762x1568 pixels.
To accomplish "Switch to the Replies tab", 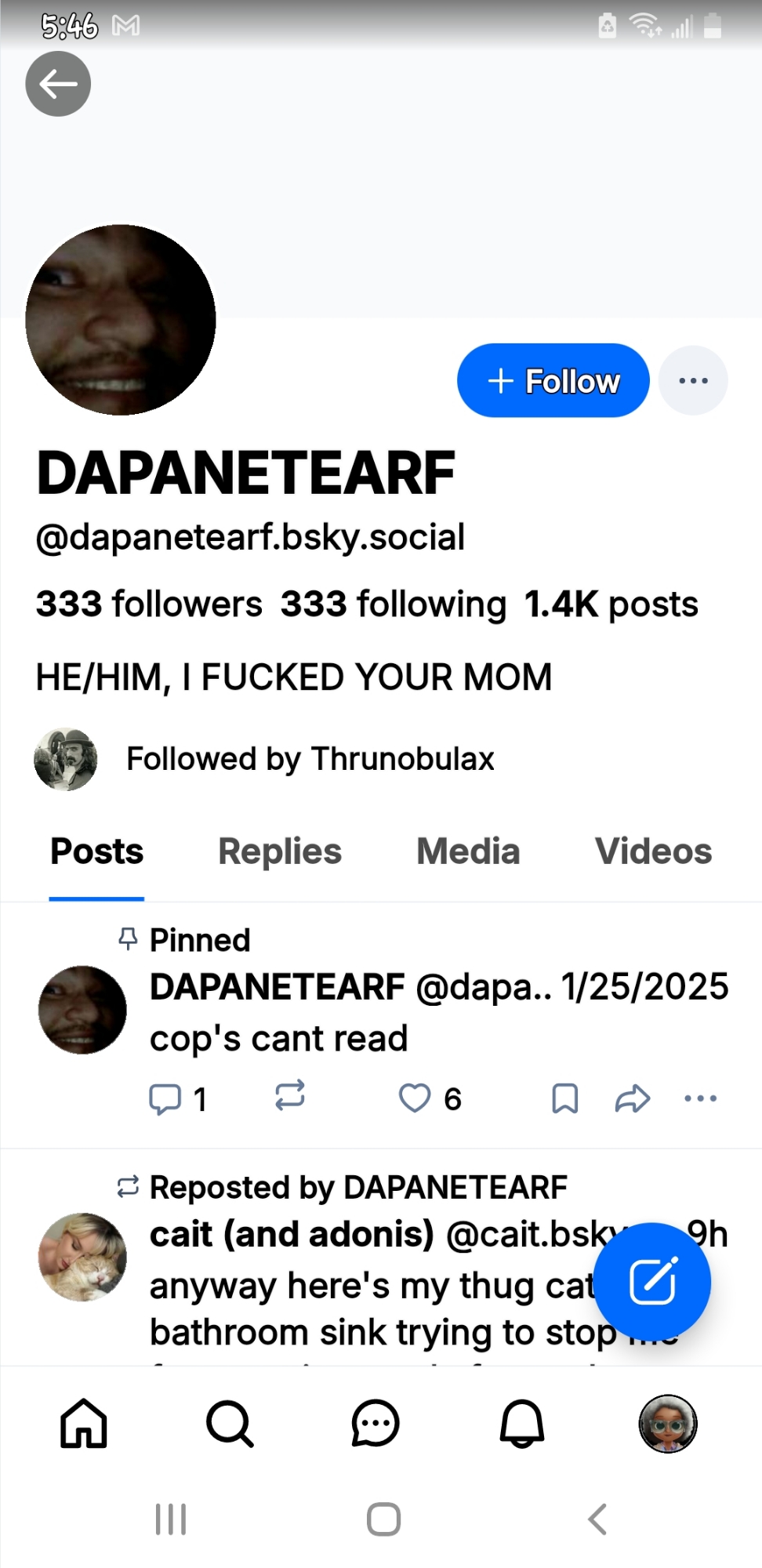I will (280, 851).
